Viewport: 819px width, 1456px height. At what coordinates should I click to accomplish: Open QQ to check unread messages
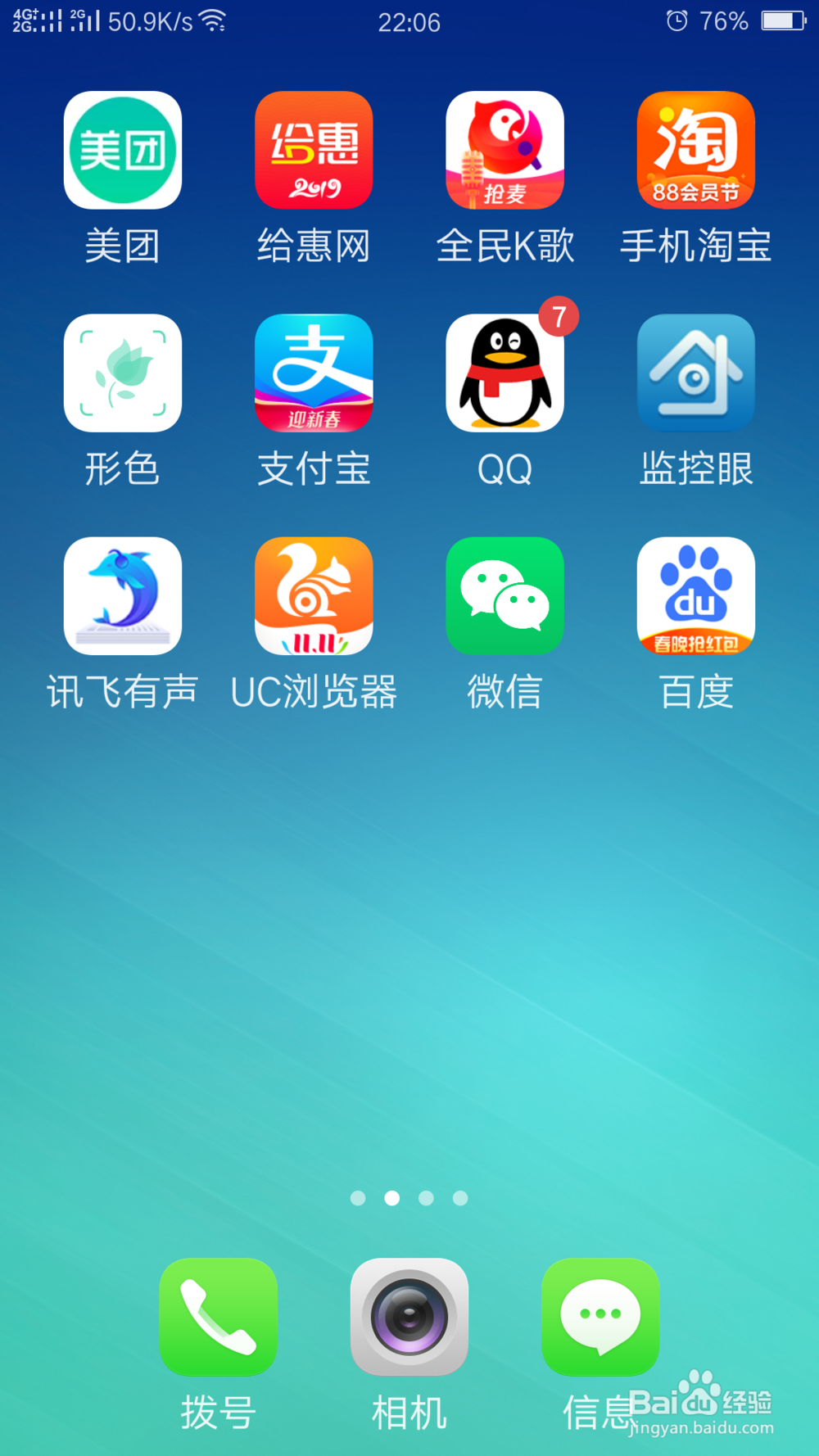pos(505,373)
